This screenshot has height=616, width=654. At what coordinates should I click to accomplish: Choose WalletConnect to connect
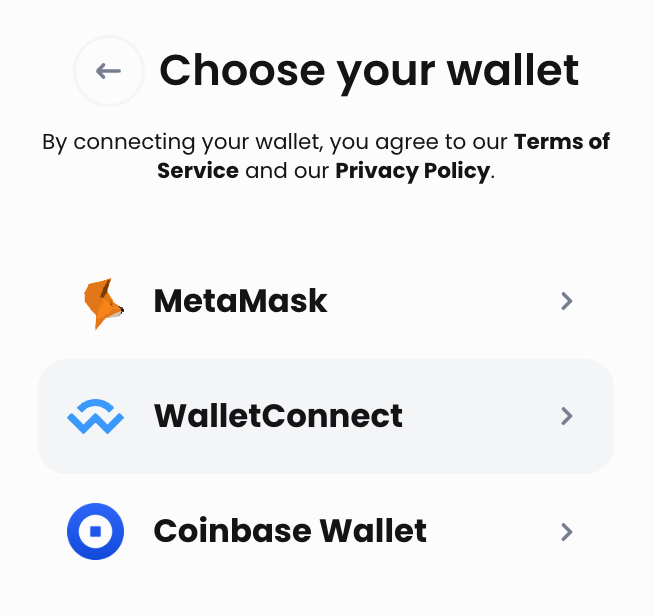(326, 416)
